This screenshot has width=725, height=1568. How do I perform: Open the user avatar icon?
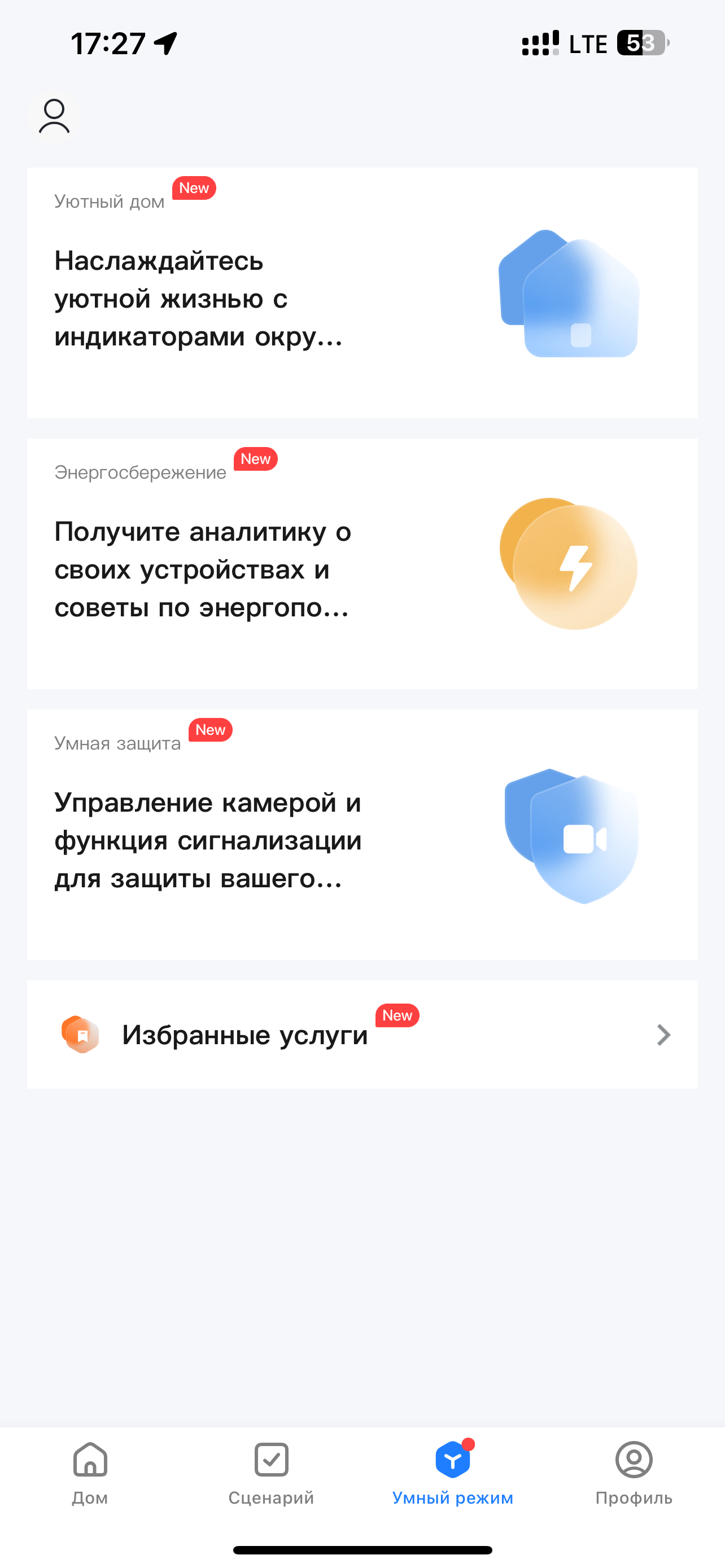click(x=54, y=116)
